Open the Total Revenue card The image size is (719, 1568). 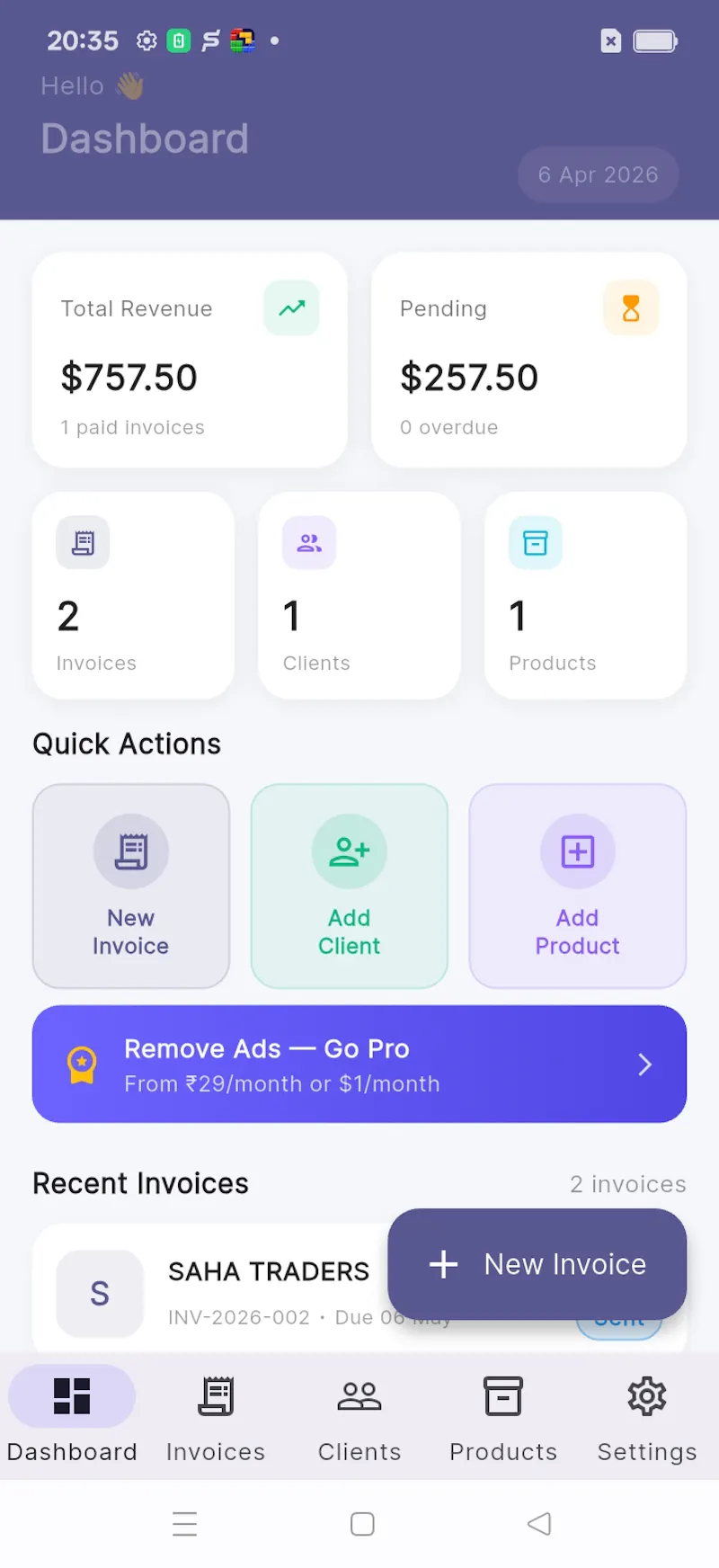click(x=190, y=360)
